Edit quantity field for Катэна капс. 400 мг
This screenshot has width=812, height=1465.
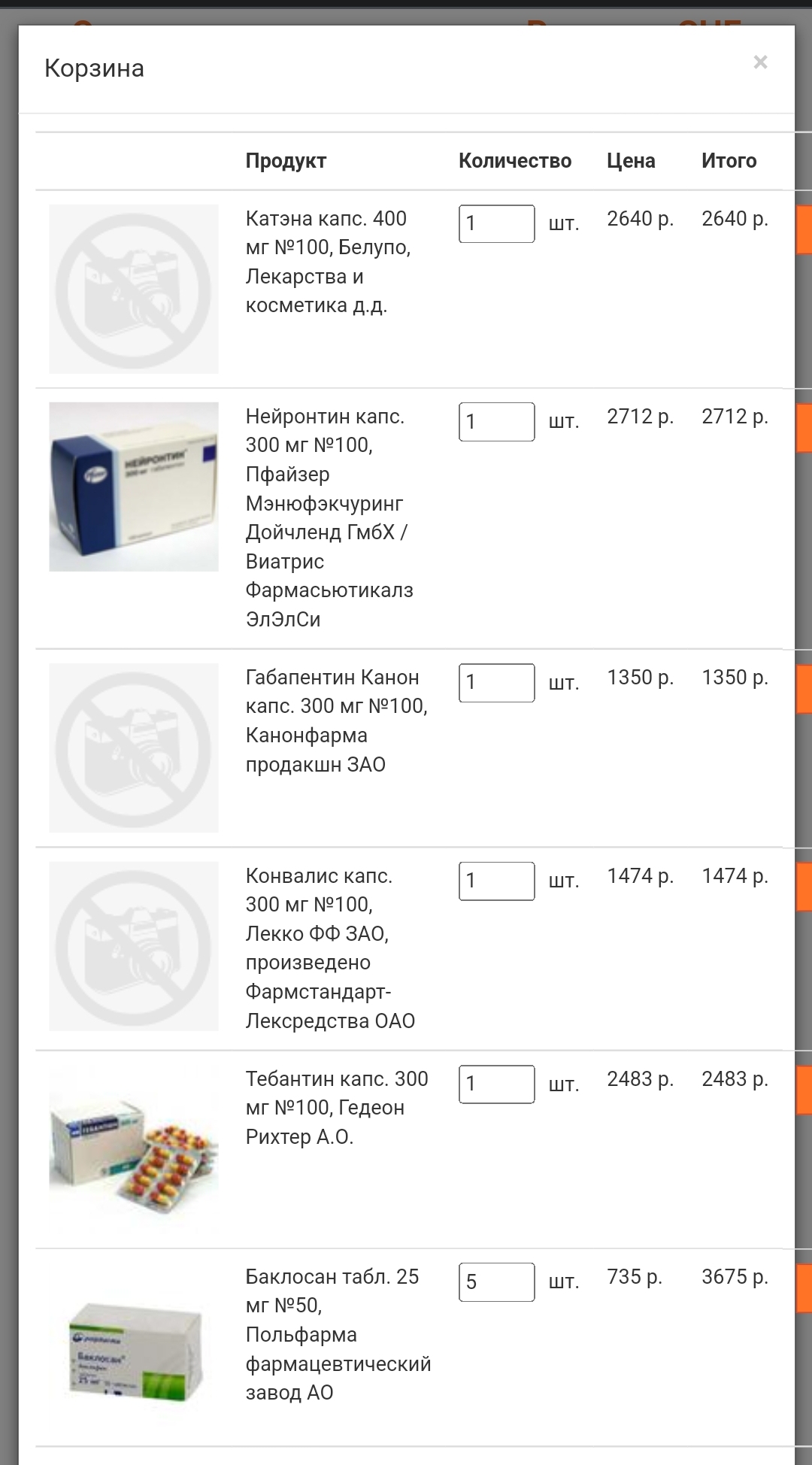pyautogui.click(x=497, y=223)
